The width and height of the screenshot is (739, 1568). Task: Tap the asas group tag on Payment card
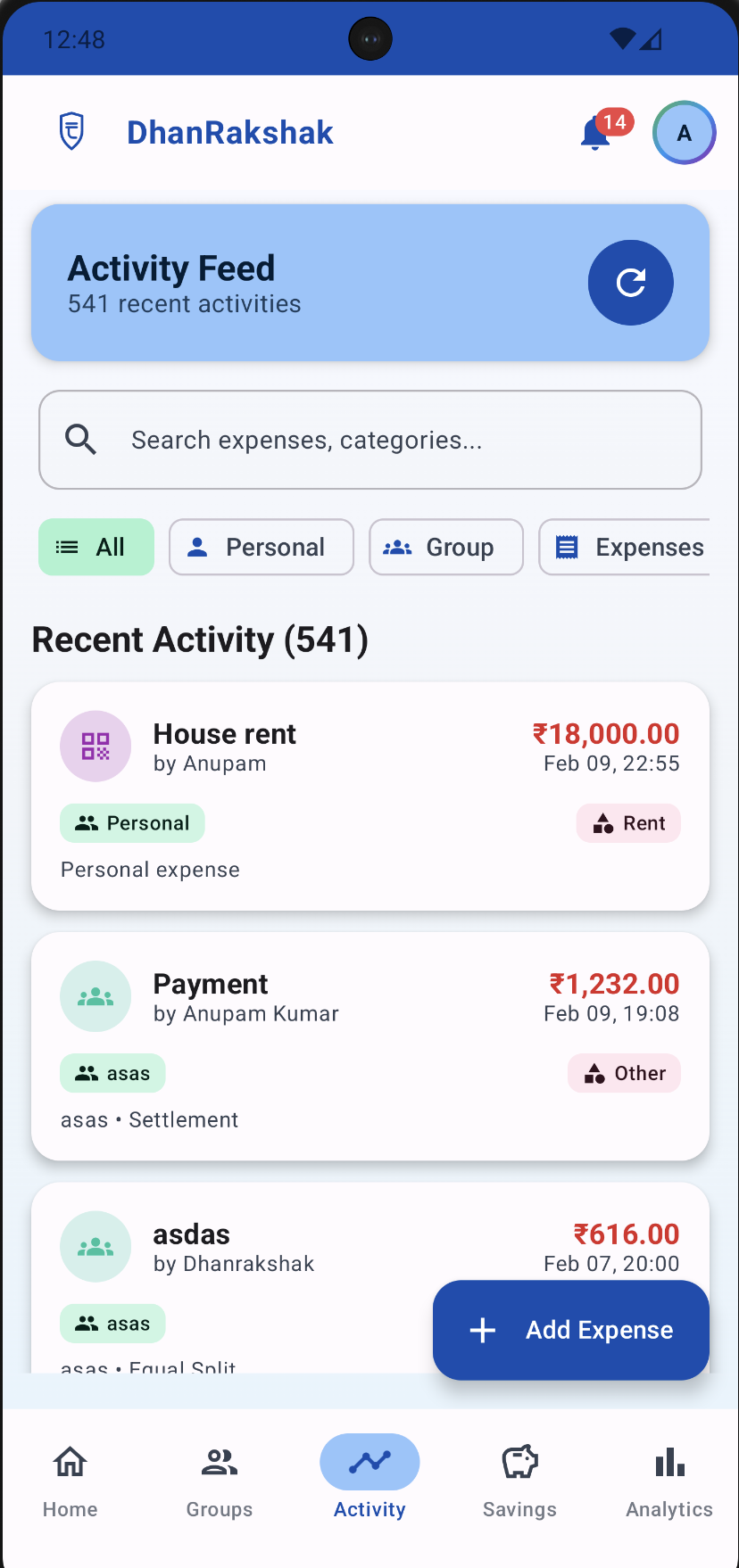[112, 1073]
